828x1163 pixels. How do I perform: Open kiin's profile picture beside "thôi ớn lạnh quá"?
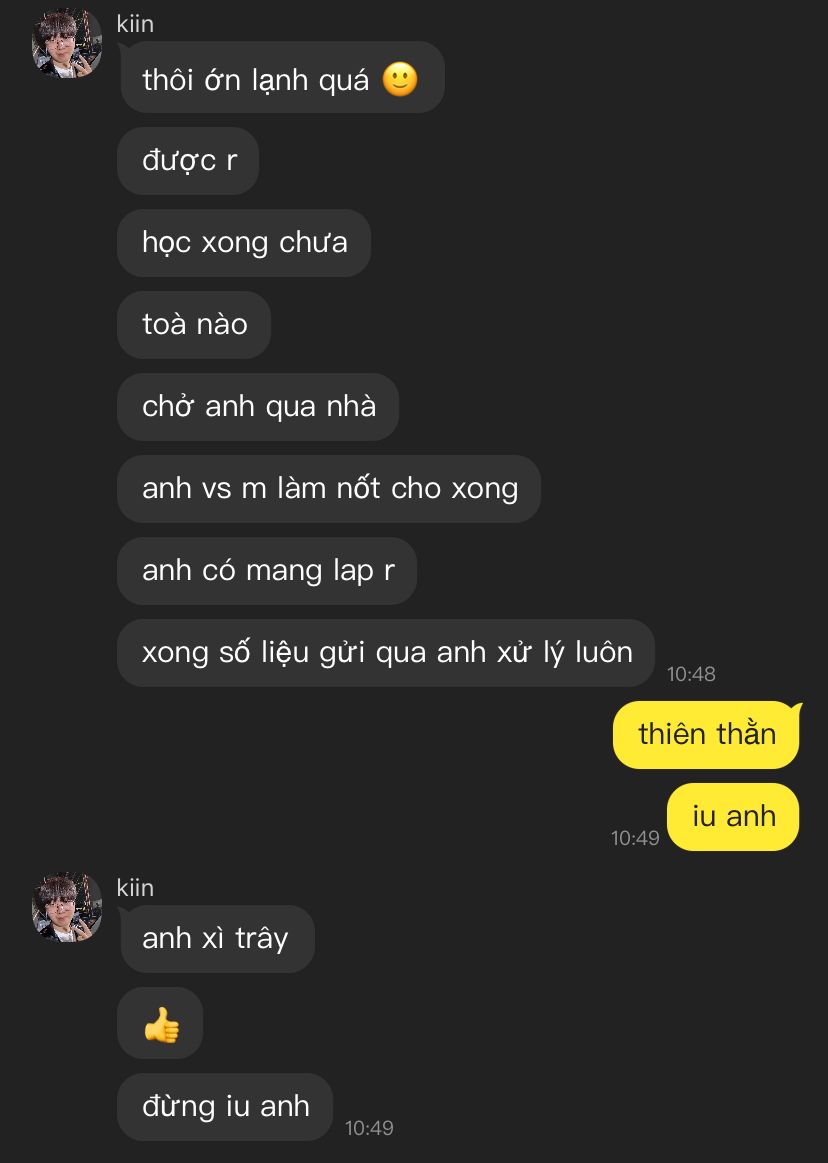[x=67, y=43]
